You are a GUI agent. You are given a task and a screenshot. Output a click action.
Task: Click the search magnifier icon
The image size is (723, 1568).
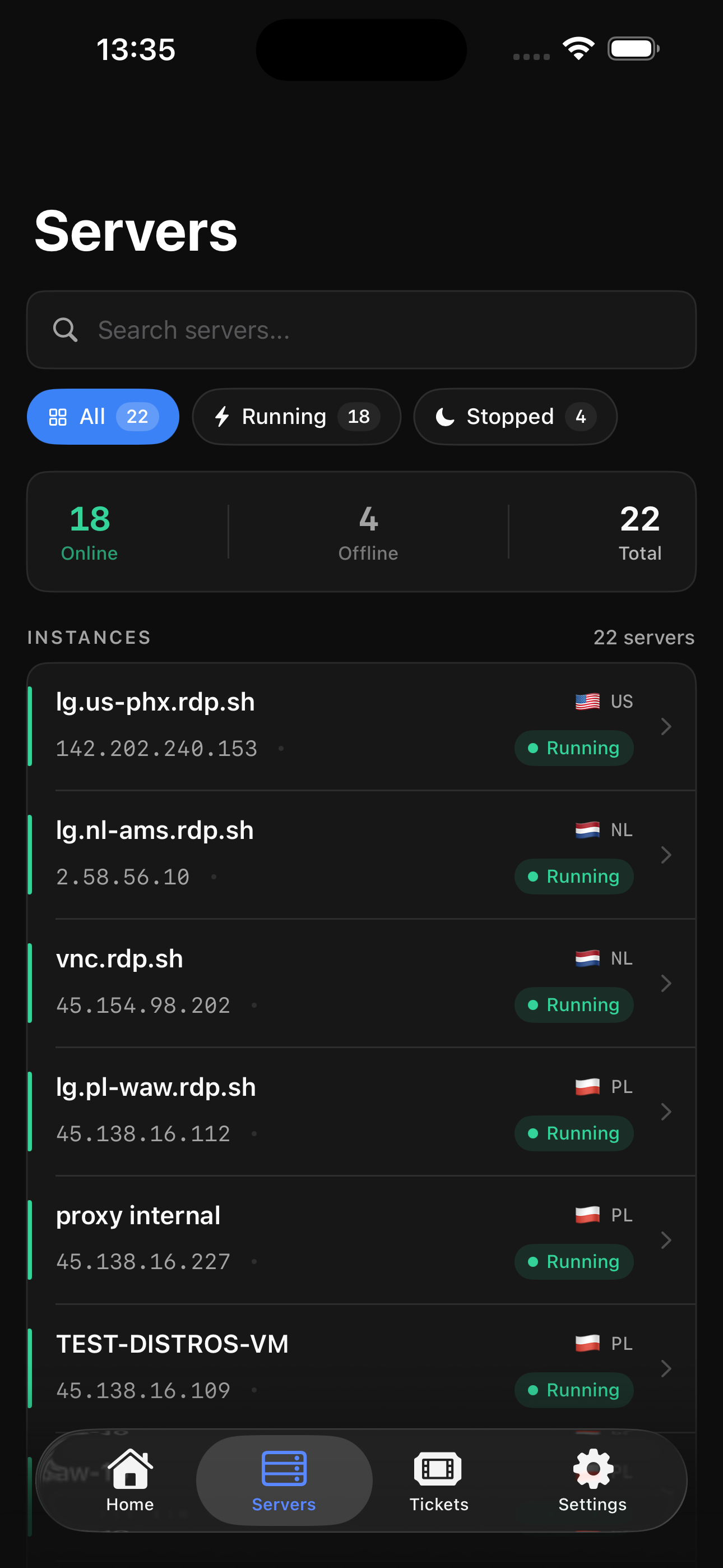[65, 330]
